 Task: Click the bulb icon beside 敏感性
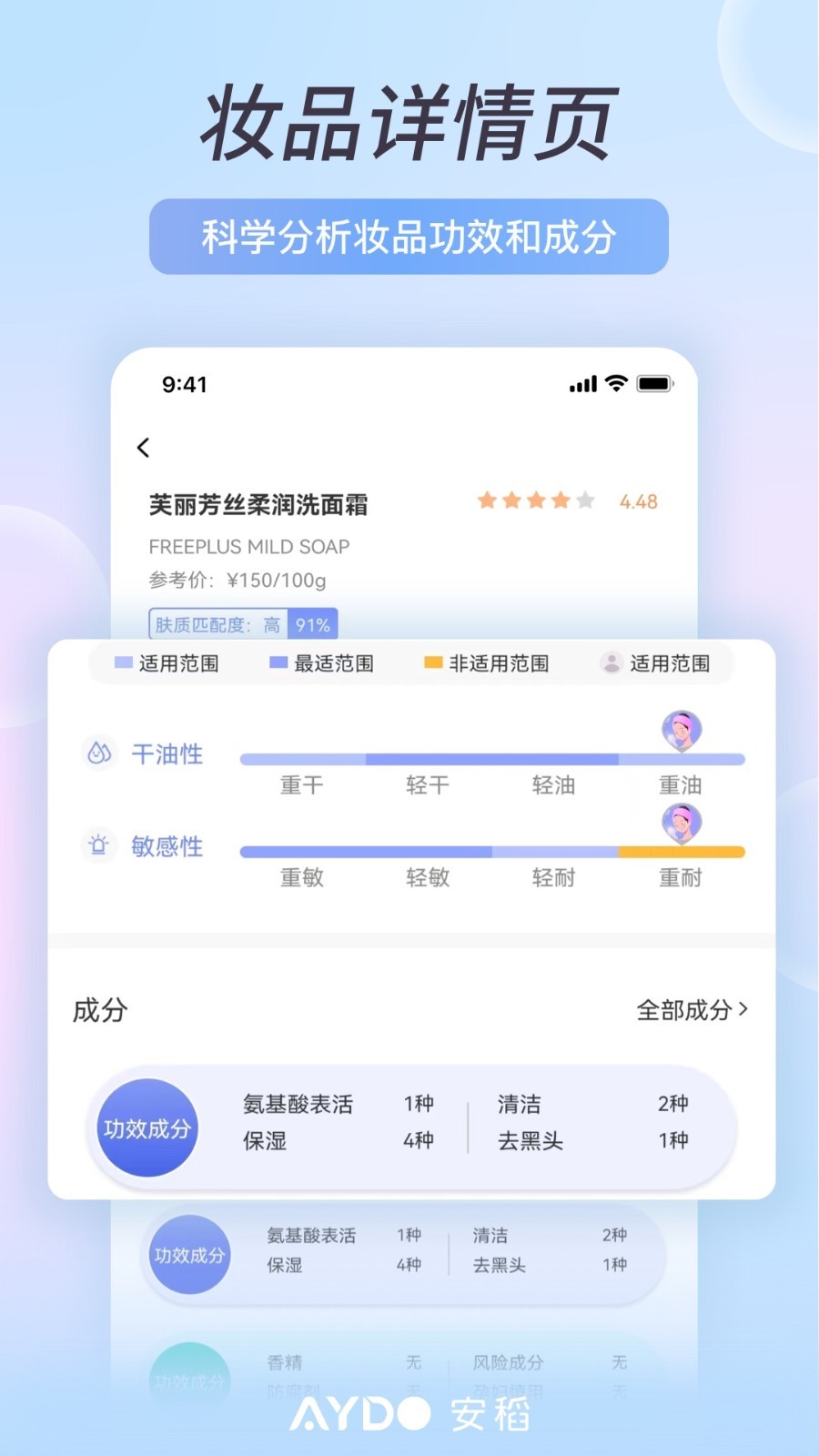(x=99, y=846)
